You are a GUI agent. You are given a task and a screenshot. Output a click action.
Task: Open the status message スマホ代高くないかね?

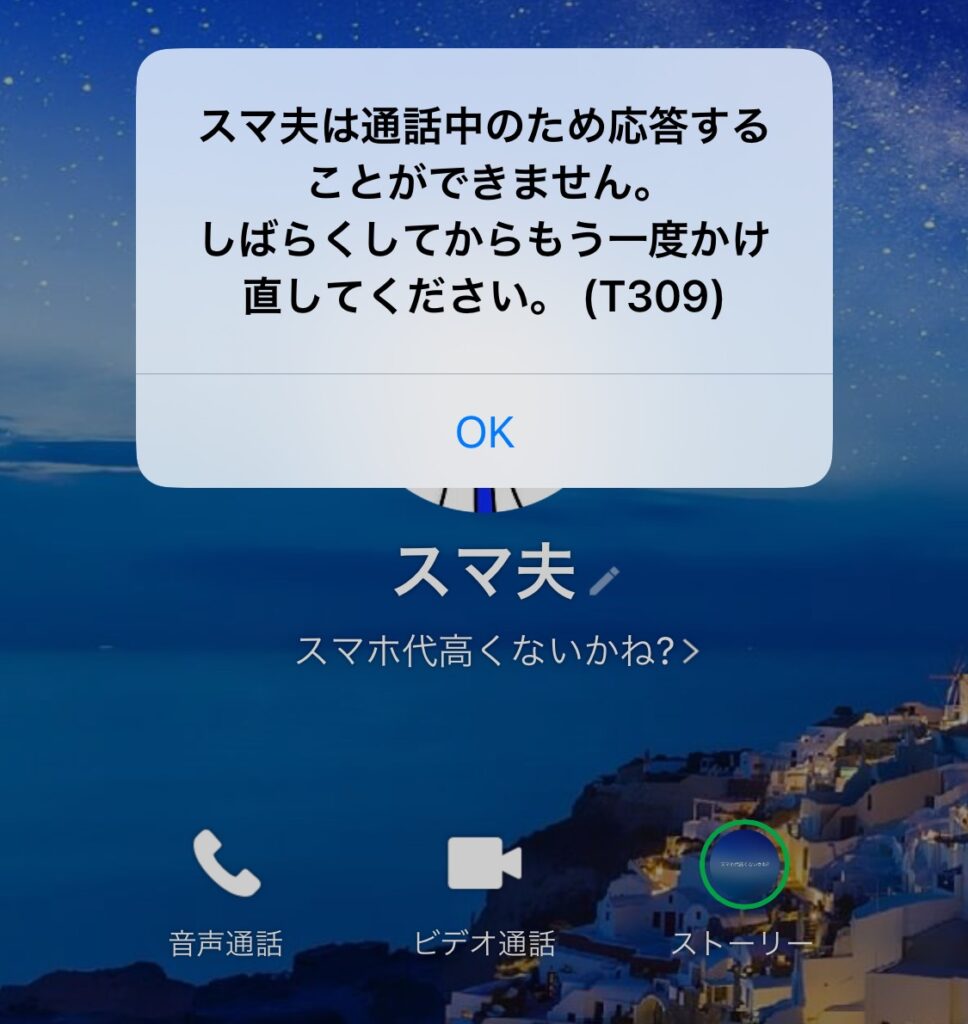click(x=497, y=651)
